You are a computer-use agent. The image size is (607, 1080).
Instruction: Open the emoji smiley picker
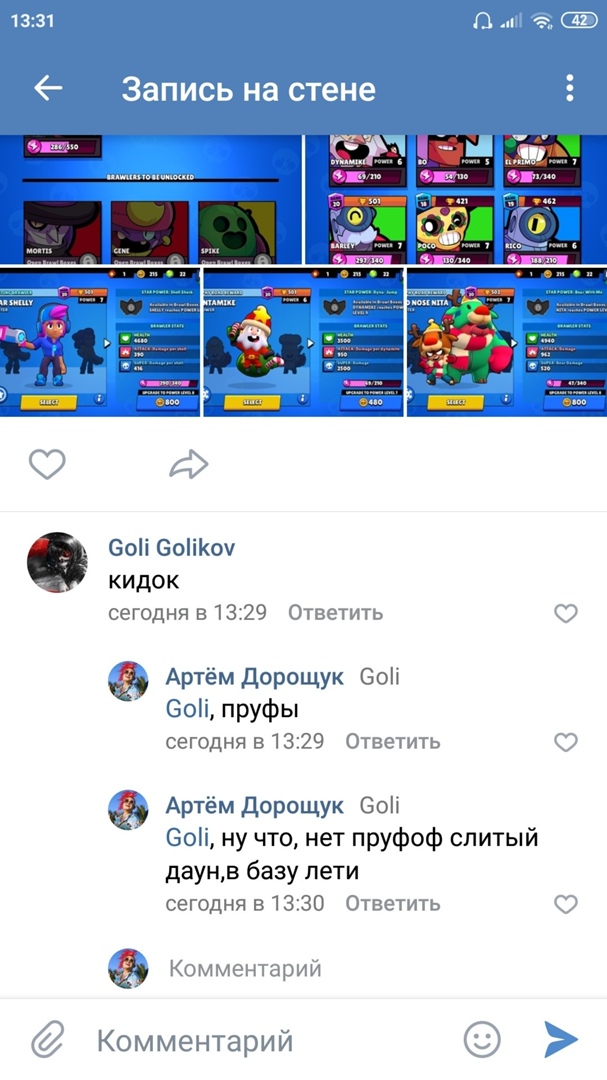(x=482, y=1040)
